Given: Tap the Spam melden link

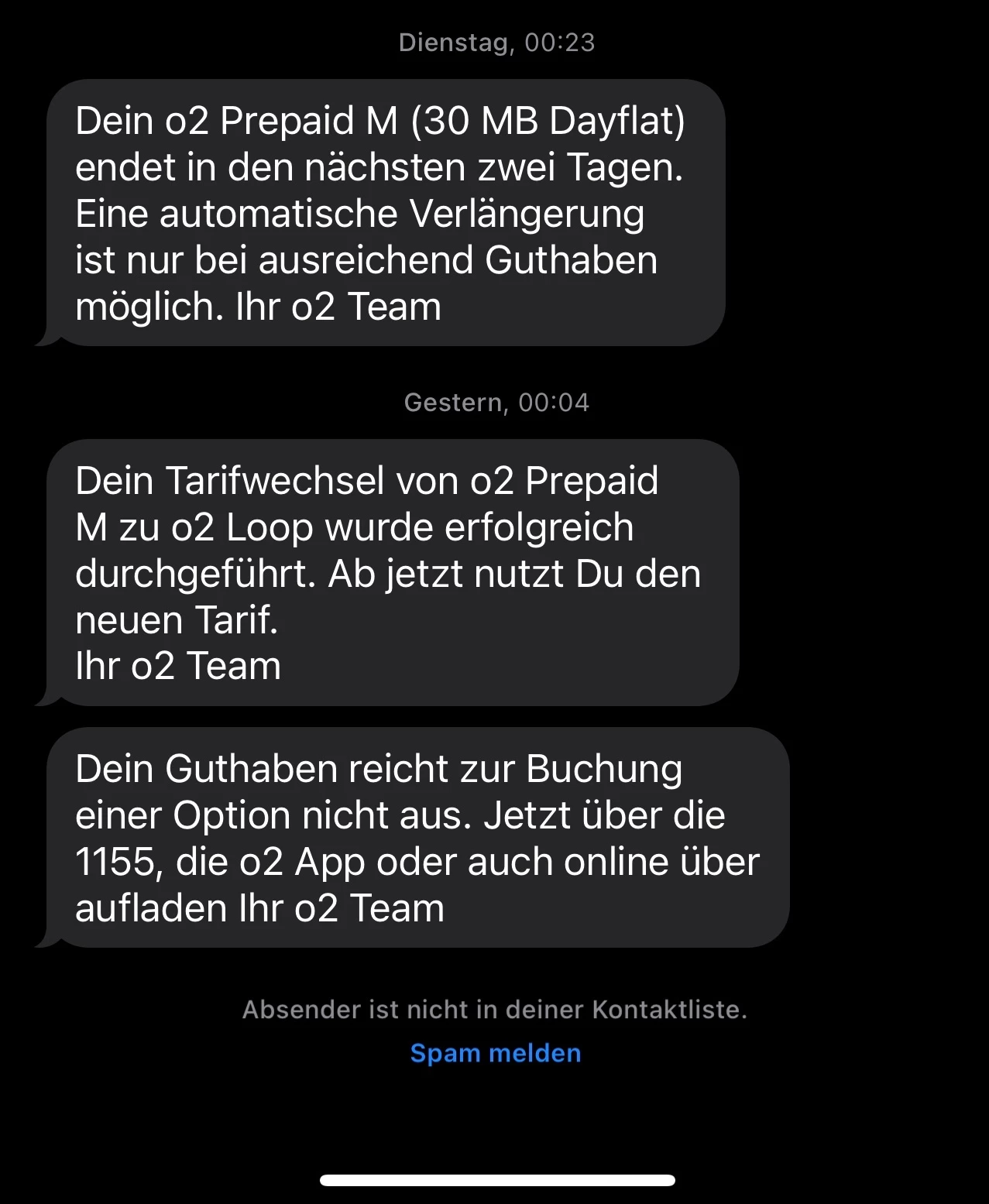Looking at the screenshot, I should click(495, 1053).
